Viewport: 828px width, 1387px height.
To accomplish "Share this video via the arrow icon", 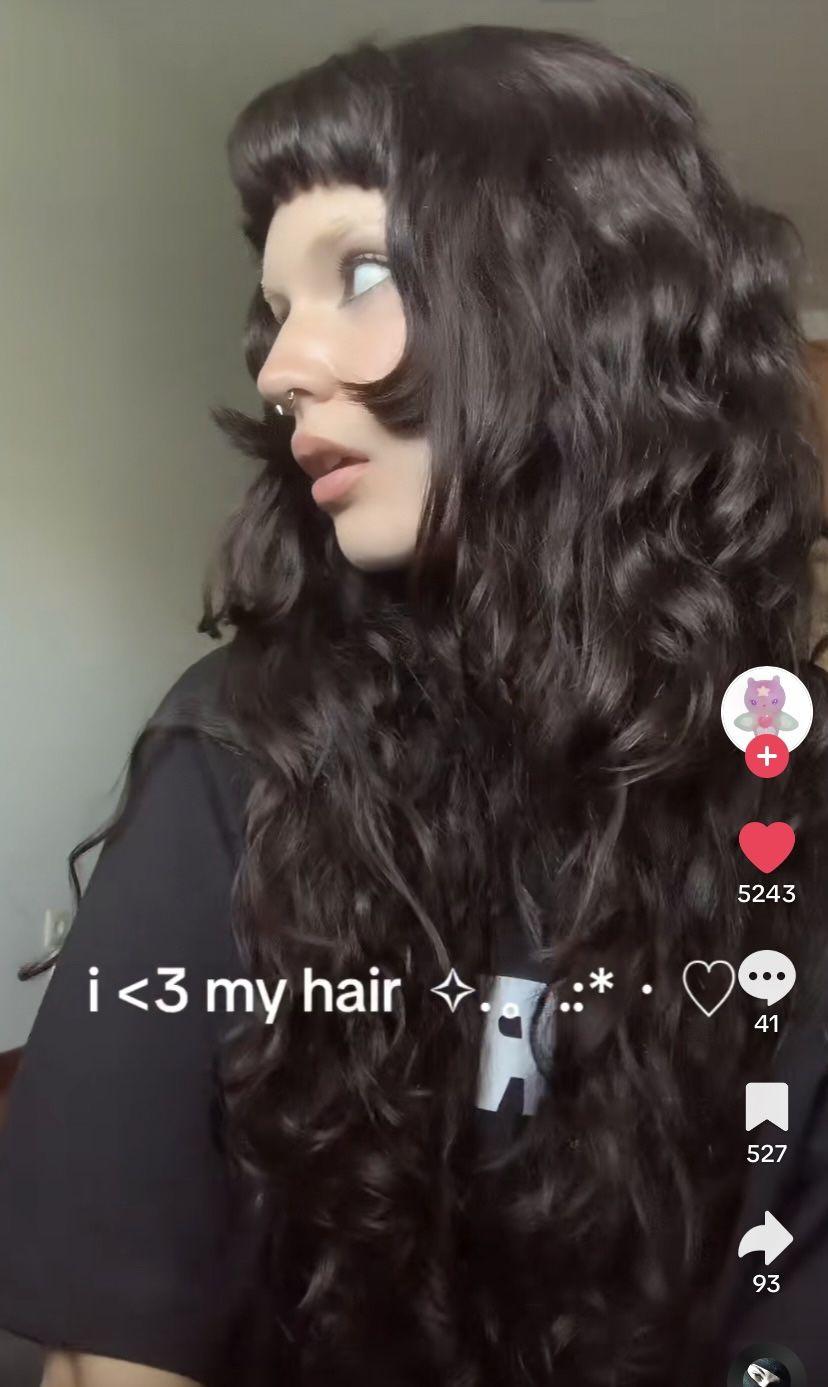I will (x=766, y=1238).
